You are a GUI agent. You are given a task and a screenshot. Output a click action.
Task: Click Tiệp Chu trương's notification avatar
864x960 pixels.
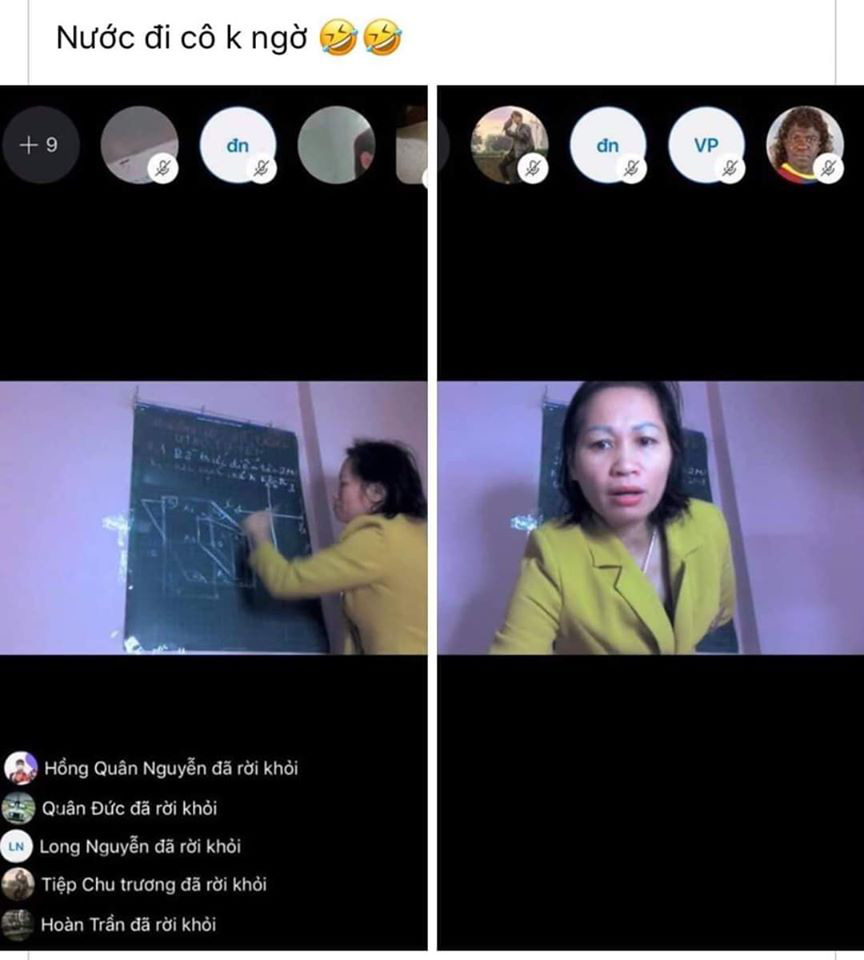[x=18, y=885]
